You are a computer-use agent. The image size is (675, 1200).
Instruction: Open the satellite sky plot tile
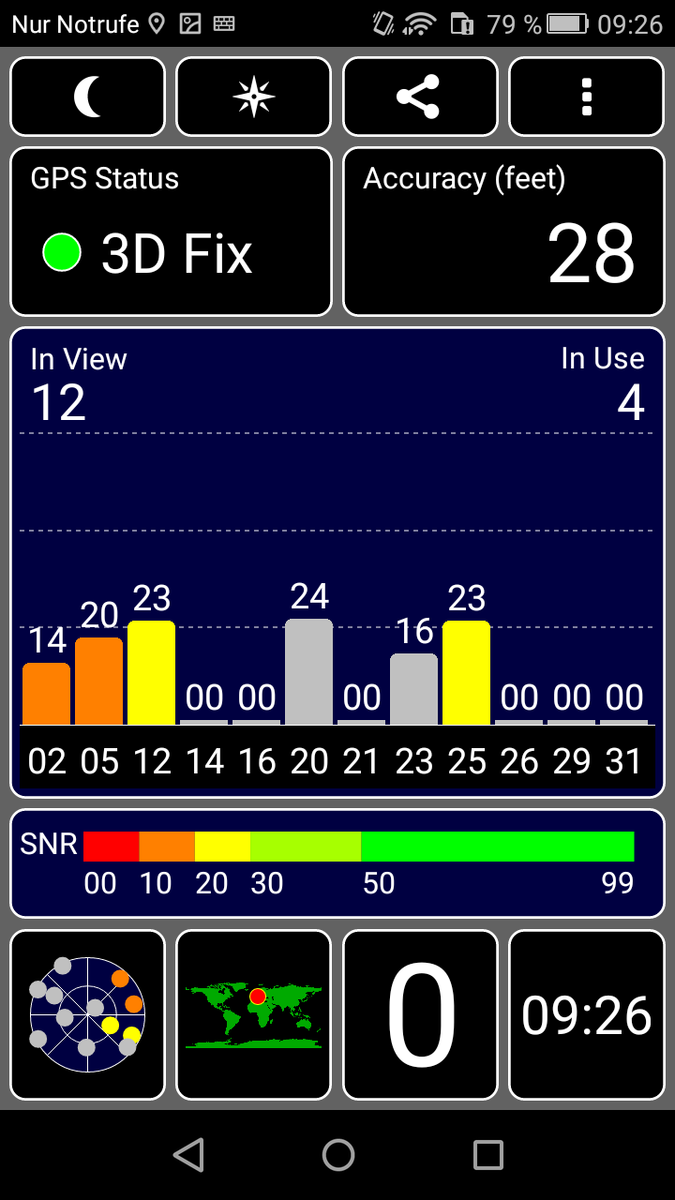coord(88,1015)
